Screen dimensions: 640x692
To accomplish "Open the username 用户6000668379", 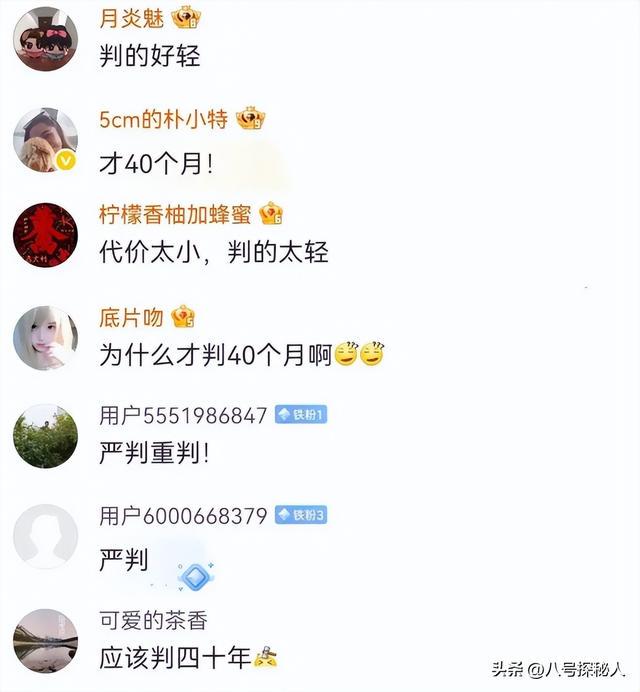I will click(x=183, y=516).
